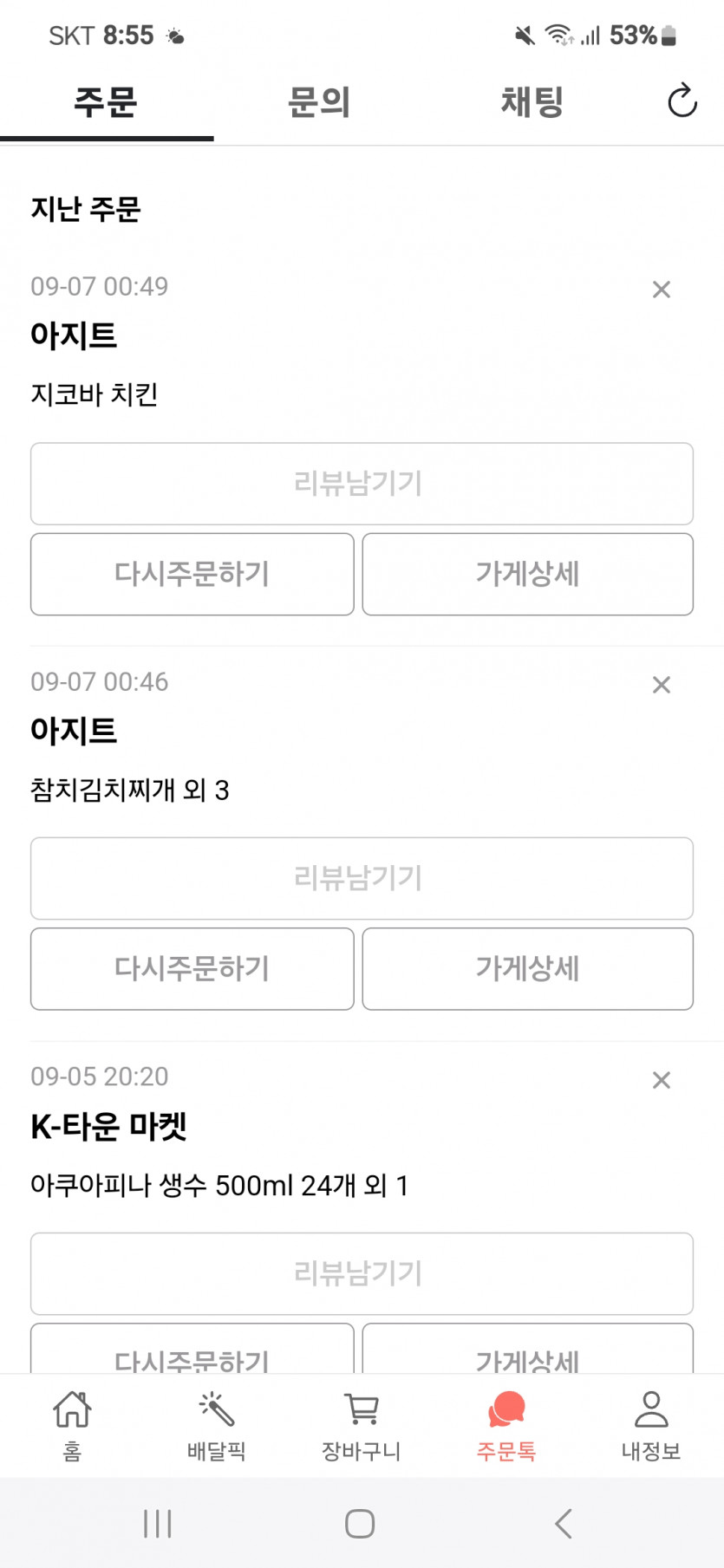Open 가게상세 for the 지코바 치킨 order

click(x=527, y=574)
